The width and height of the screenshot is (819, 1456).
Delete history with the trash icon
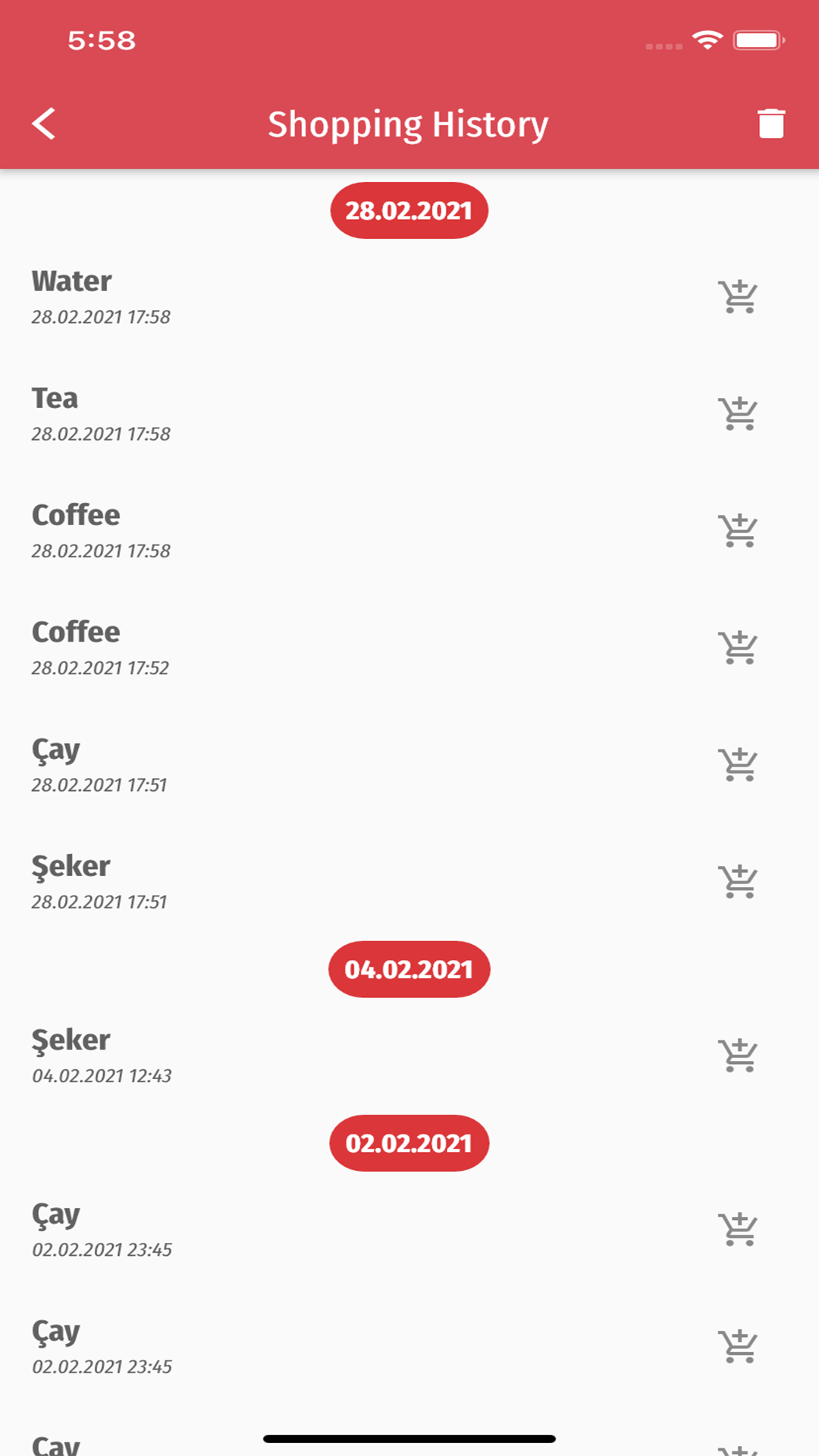[x=771, y=124]
